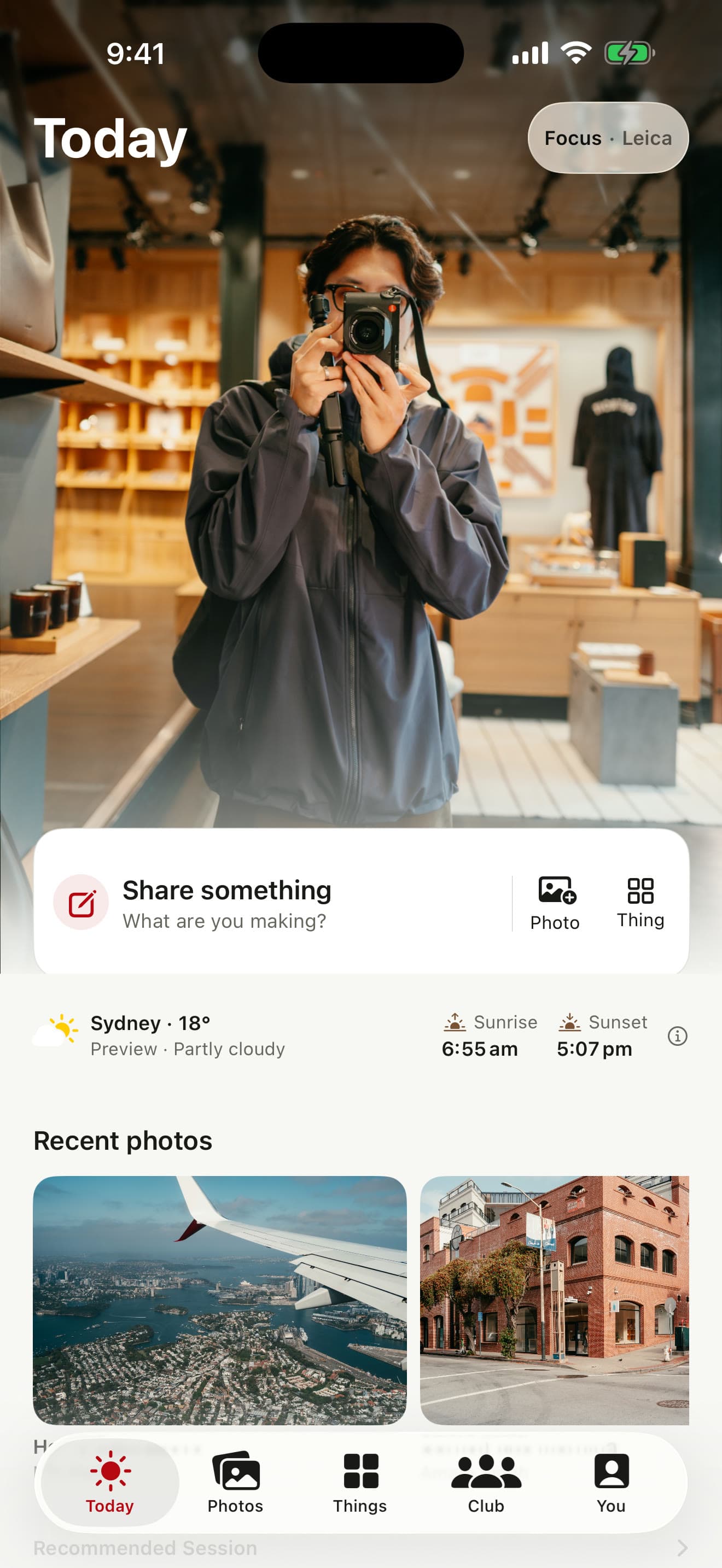Expand Recommended Session with the chevron
The width and height of the screenshot is (722, 1568).
[x=682, y=1548]
